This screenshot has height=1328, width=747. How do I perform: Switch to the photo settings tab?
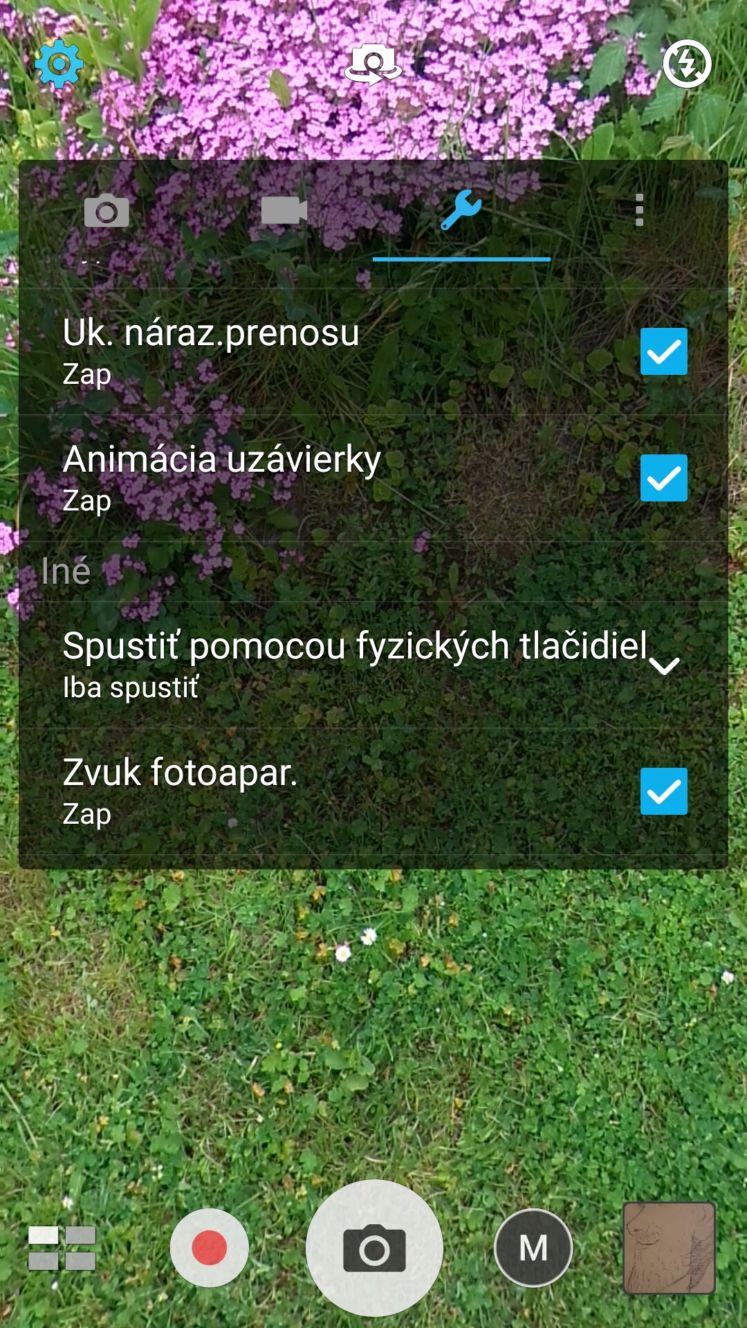tap(106, 211)
